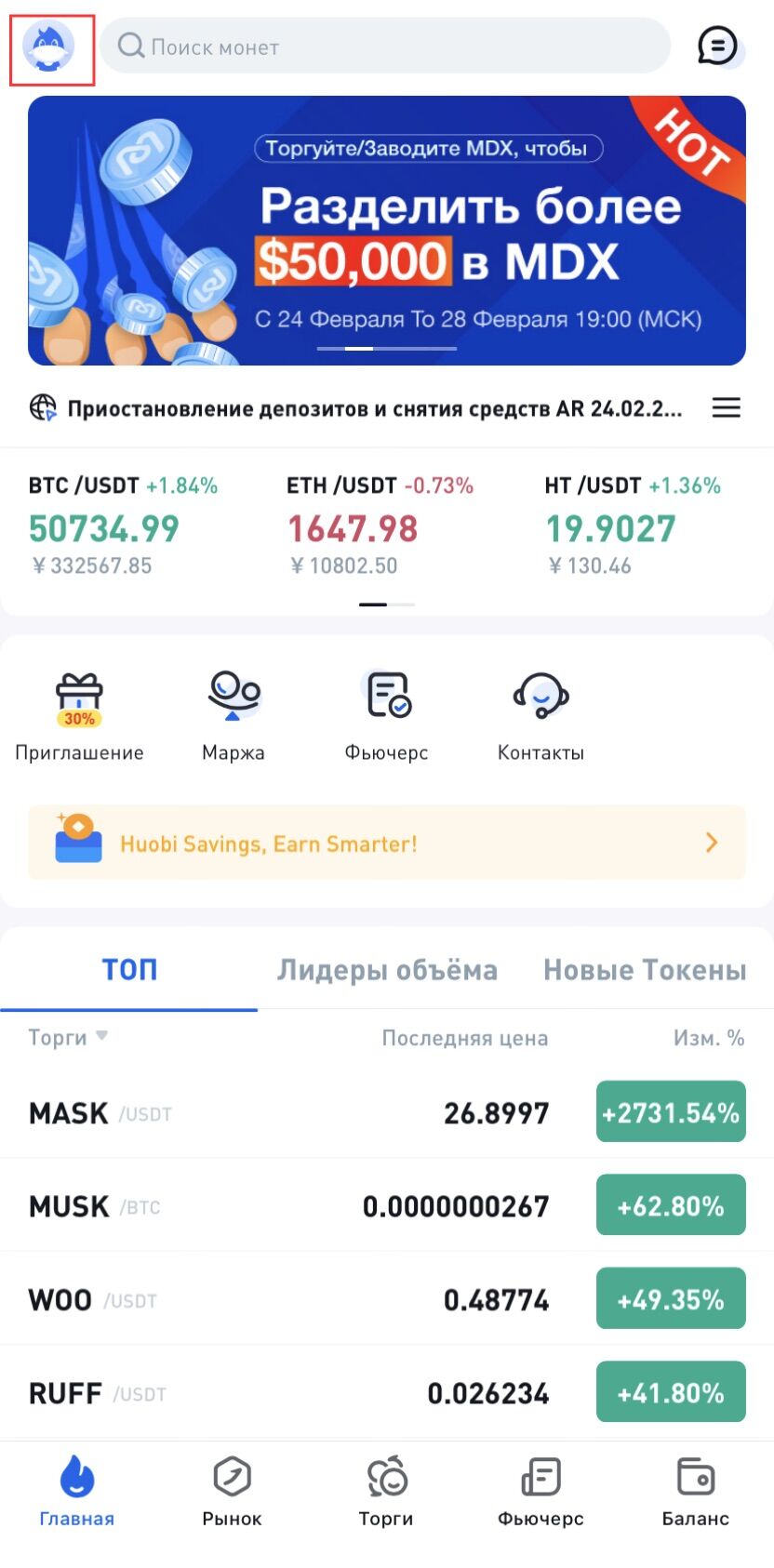Open the MDX $50,000 promo banner
Viewport: 774px width, 1568px height.
(387, 231)
